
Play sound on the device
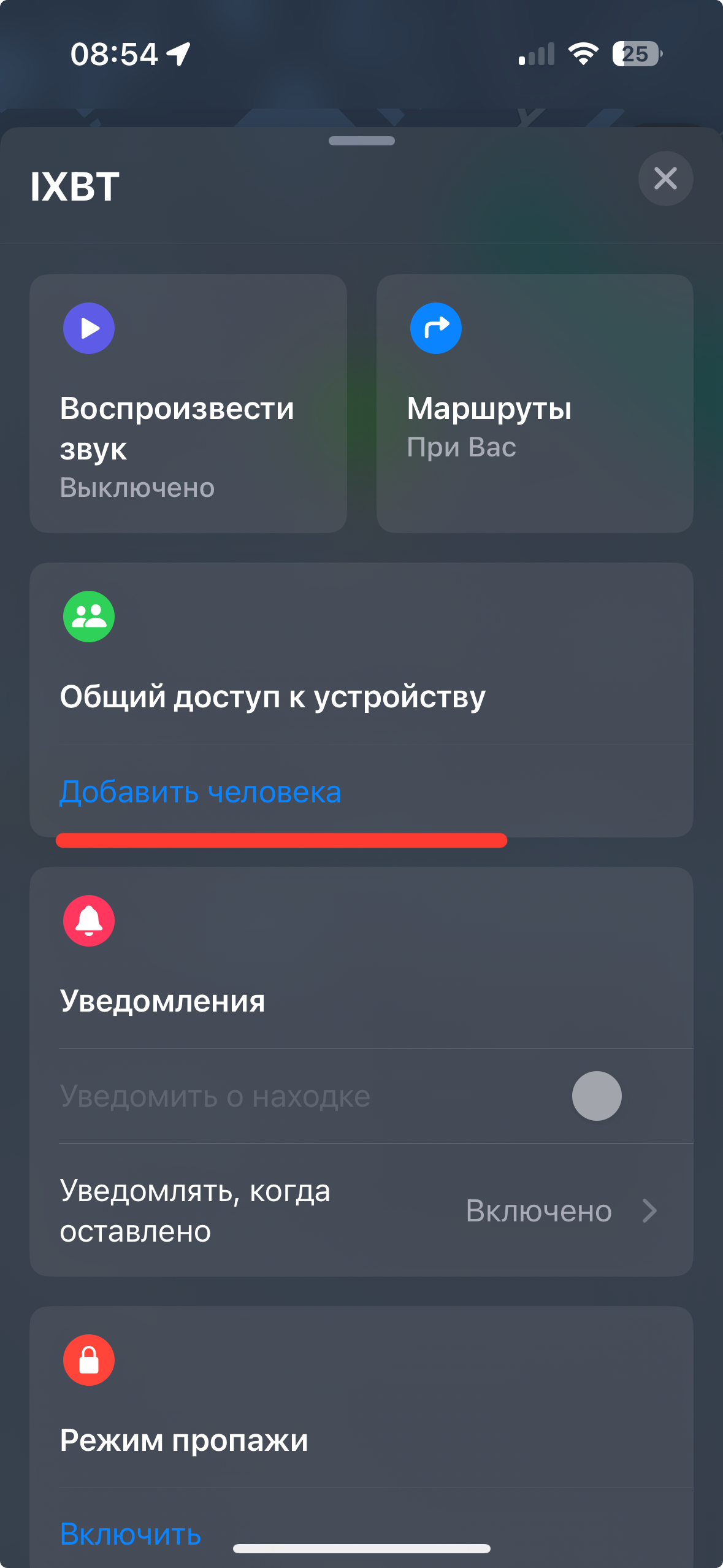click(x=188, y=403)
